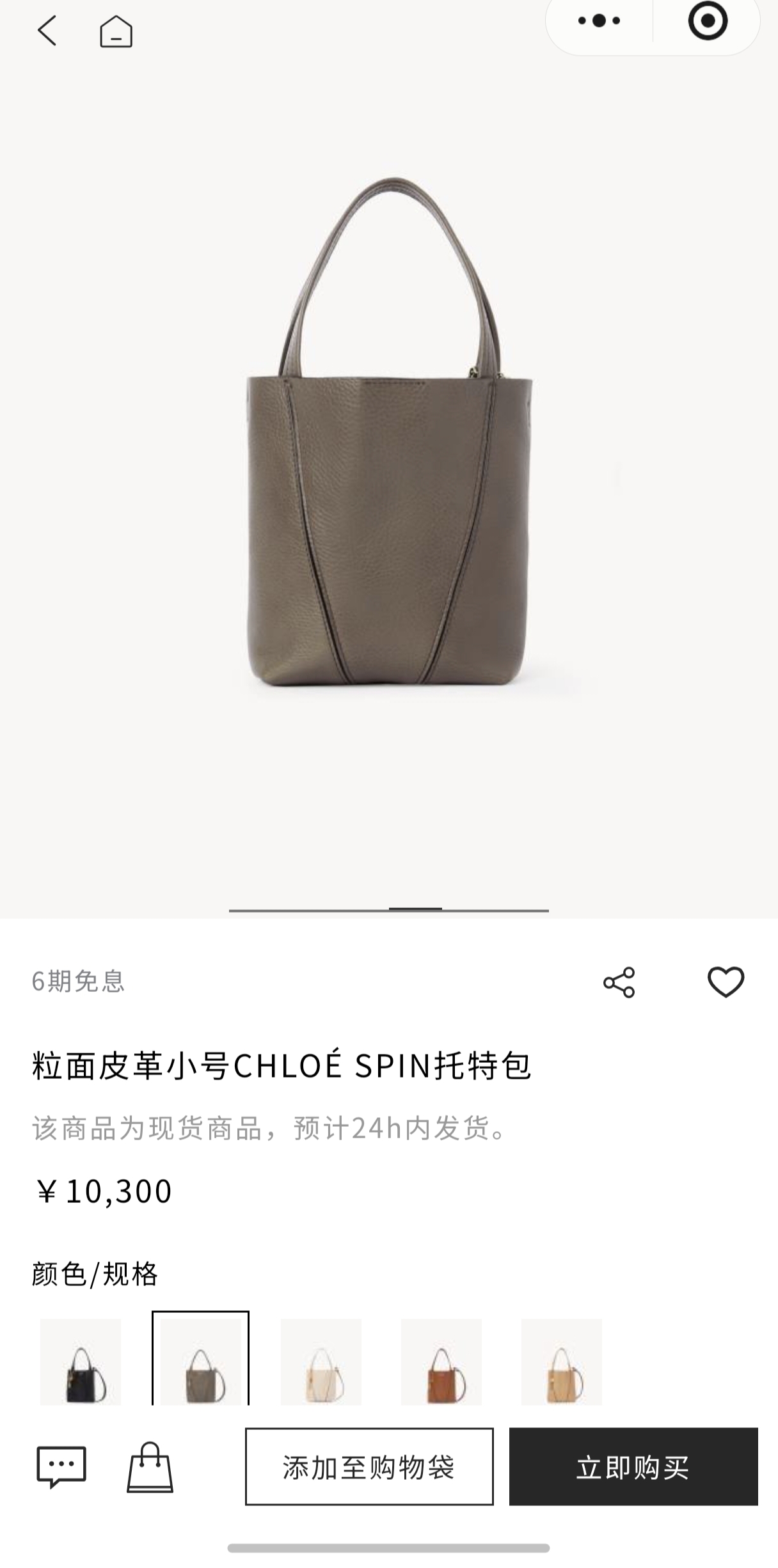This screenshot has height=1568, width=778.
Task: Select the light tan color option
Action: [x=562, y=1362]
